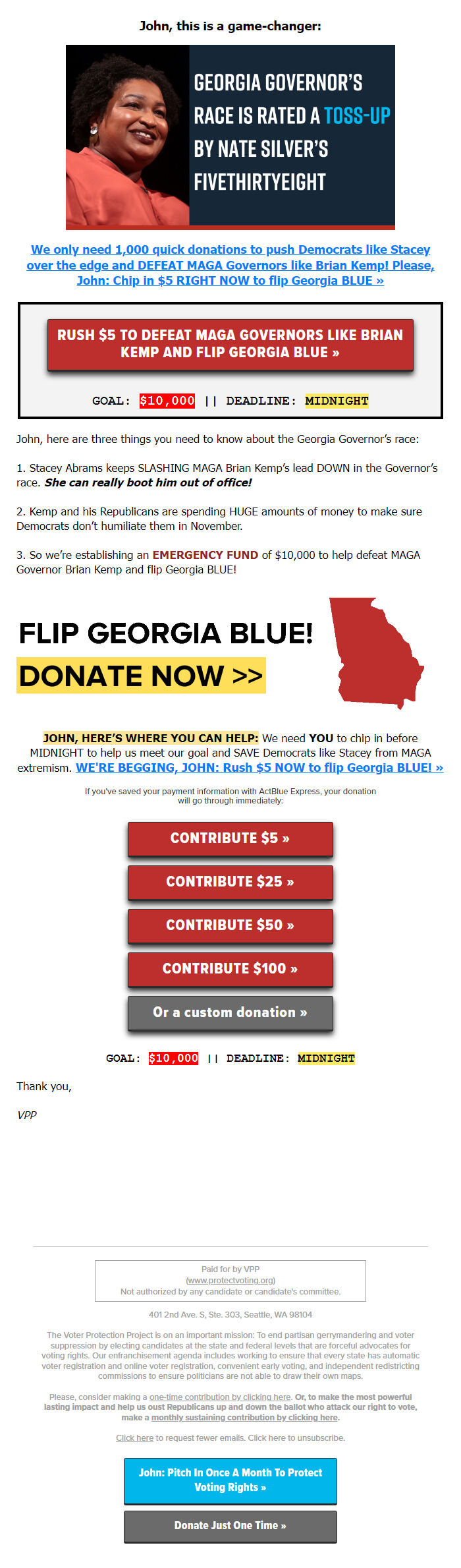Open the monthly sustaining contribution link
461x1568 pixels.
244,1418
